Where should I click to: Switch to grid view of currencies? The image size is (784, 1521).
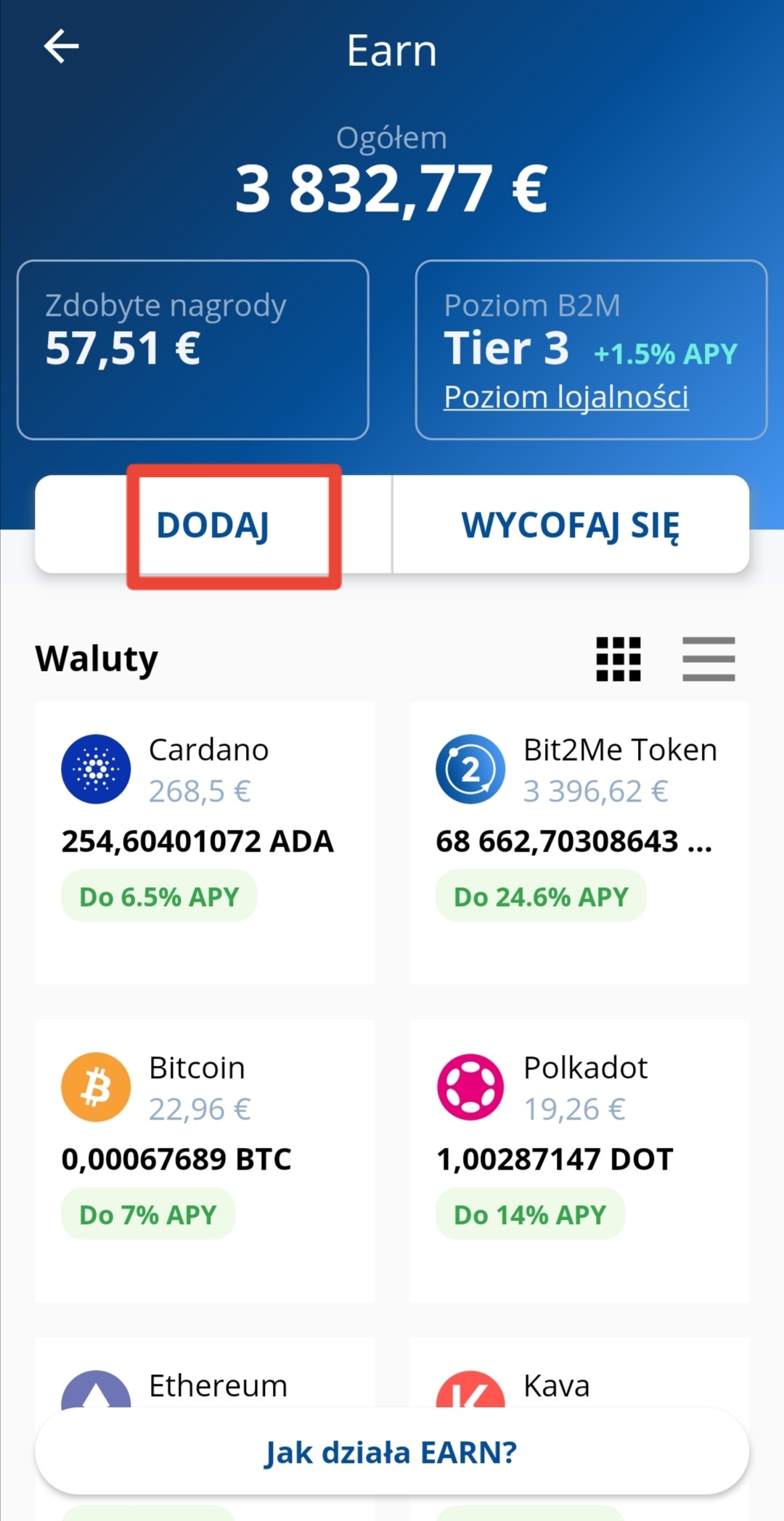618,659
